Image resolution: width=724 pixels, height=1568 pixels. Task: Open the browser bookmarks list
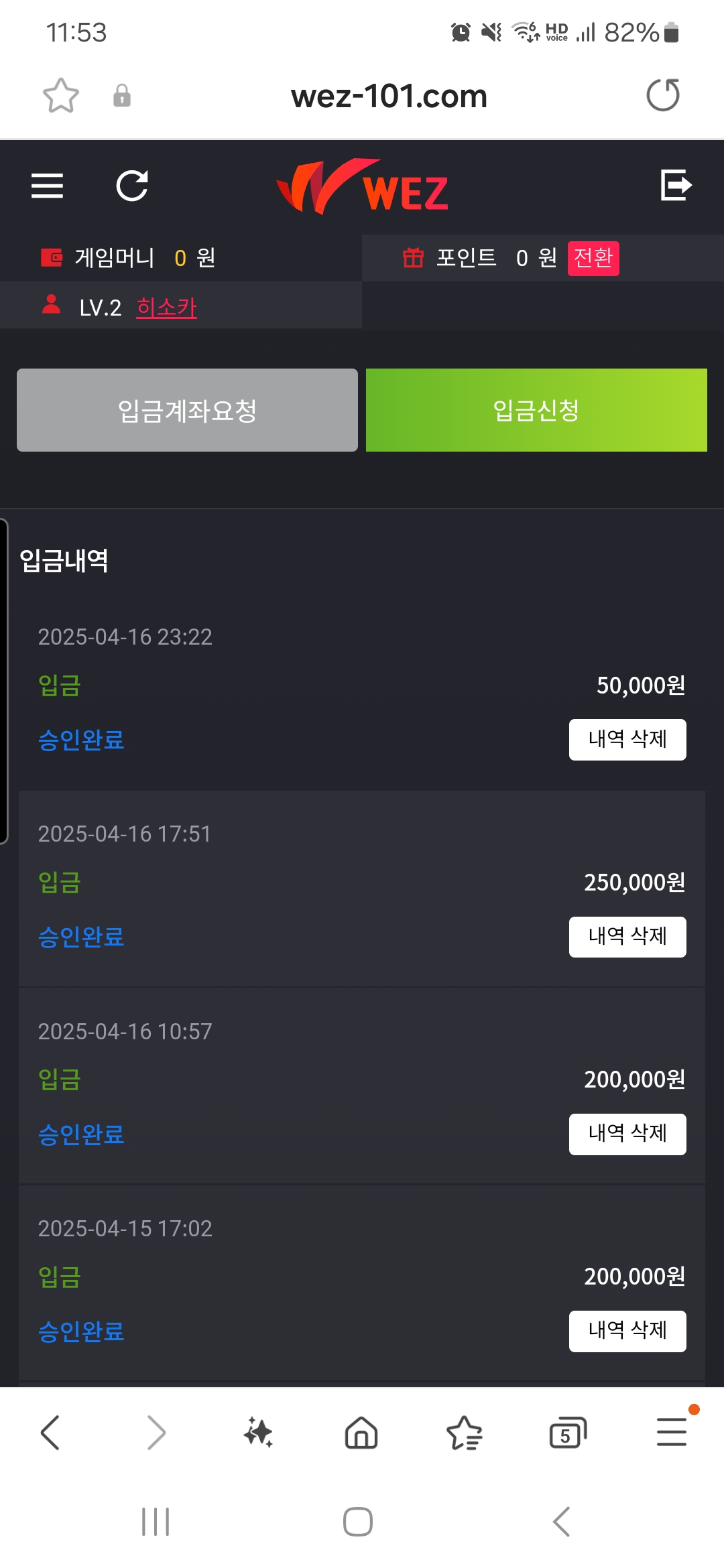(465, 1433)
